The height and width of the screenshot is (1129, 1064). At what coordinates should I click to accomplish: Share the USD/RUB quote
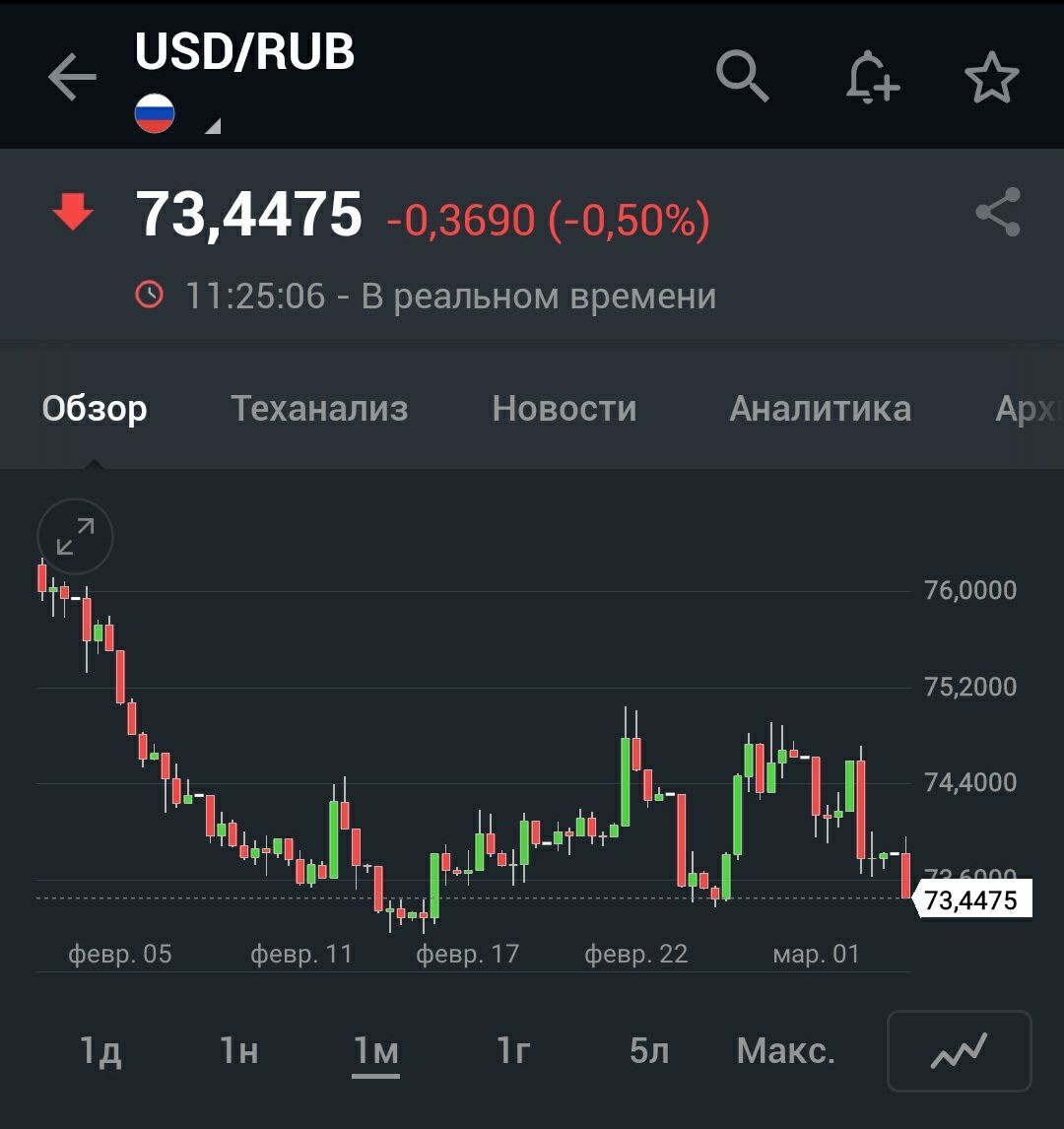[x=997, y=212]
